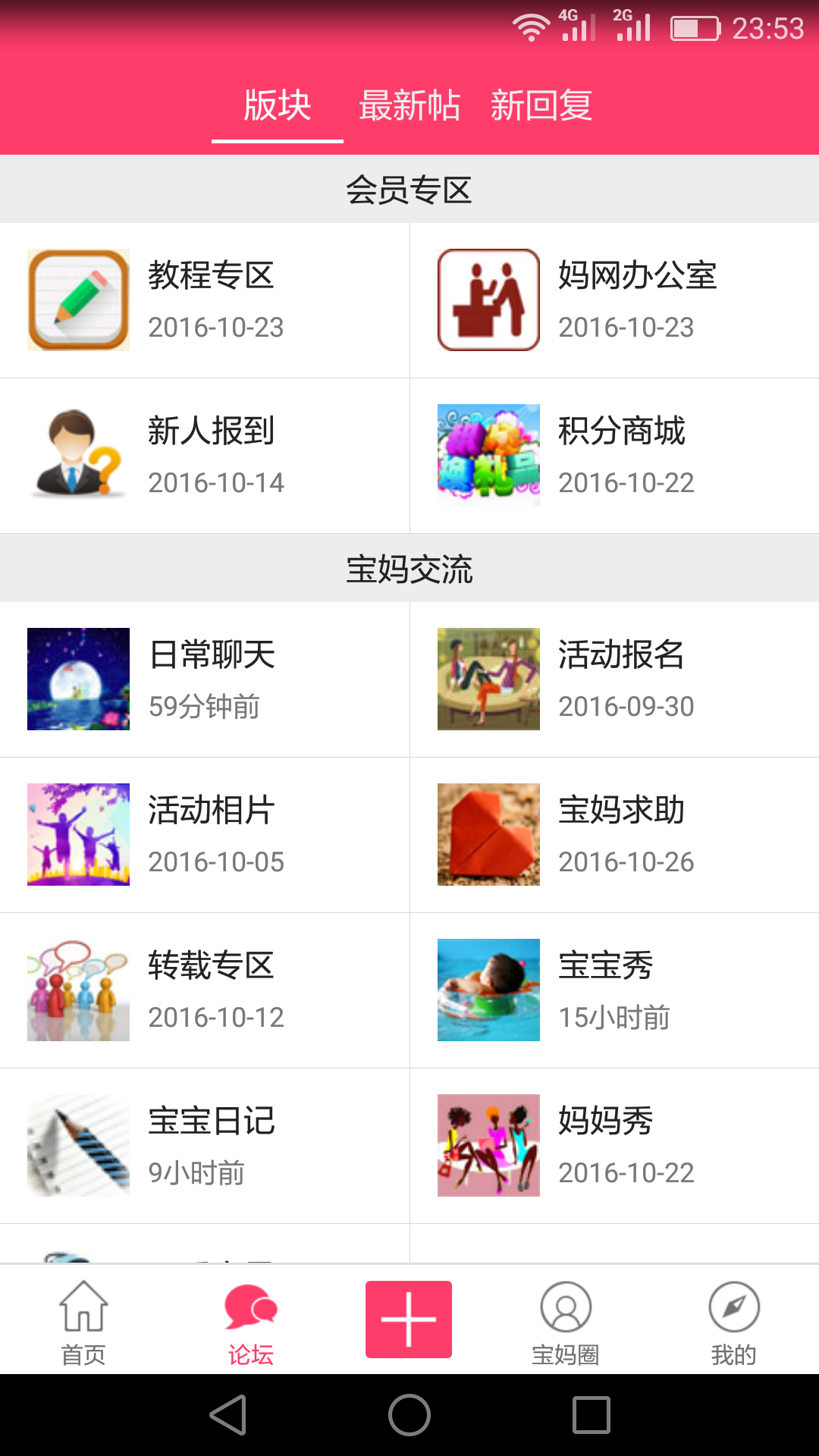Tap the plus button to create a post
Screen dimensions: 819x1456
409,1319
